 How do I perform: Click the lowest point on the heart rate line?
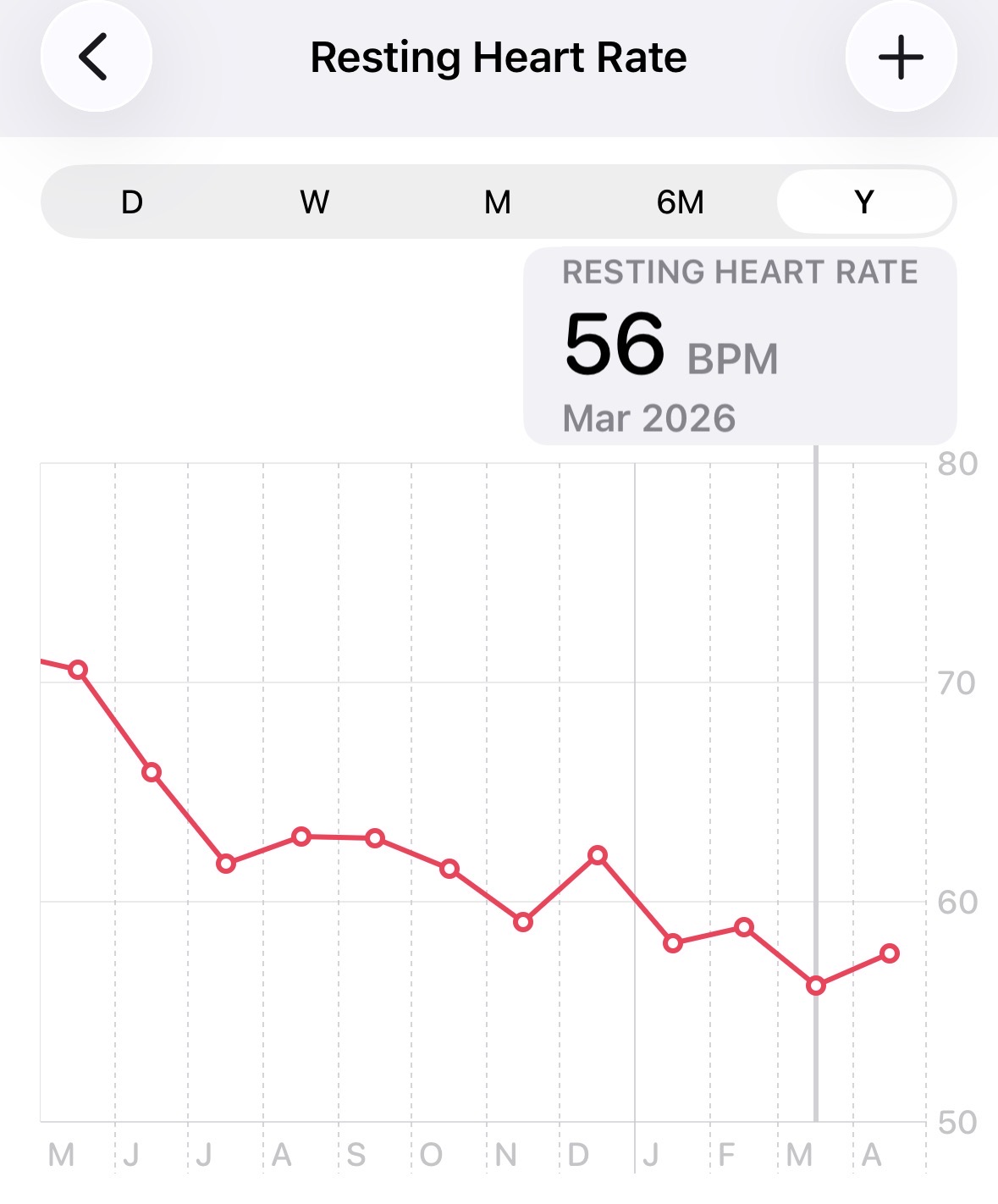pyautogui.click(x=815, y=986)
